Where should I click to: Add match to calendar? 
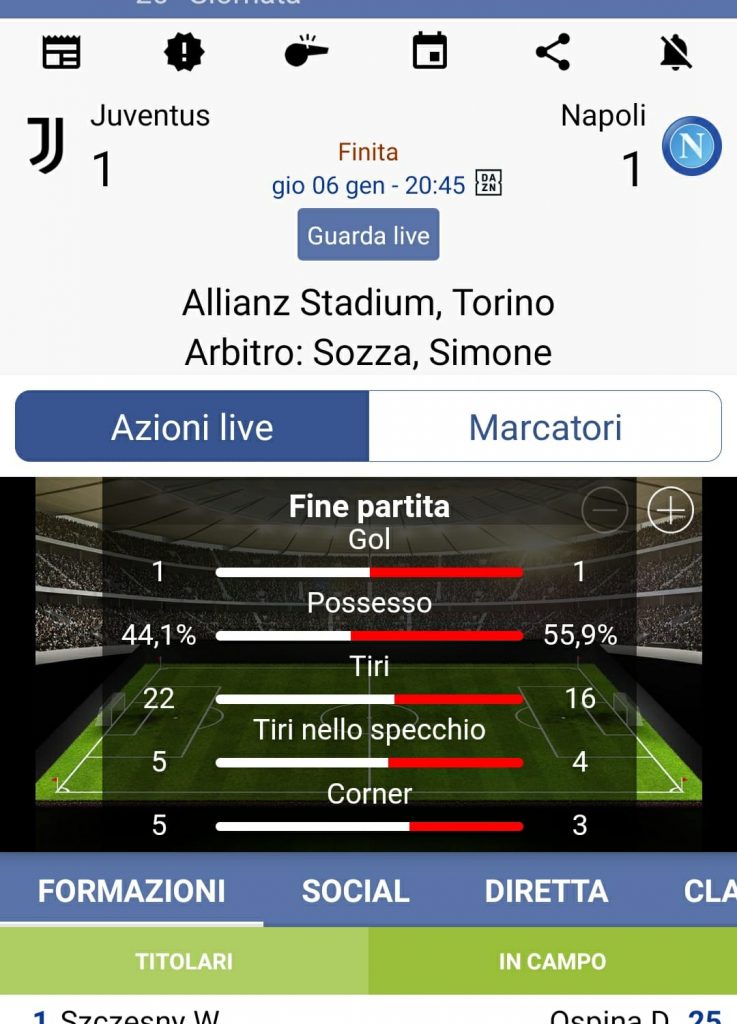pos(430,52)
